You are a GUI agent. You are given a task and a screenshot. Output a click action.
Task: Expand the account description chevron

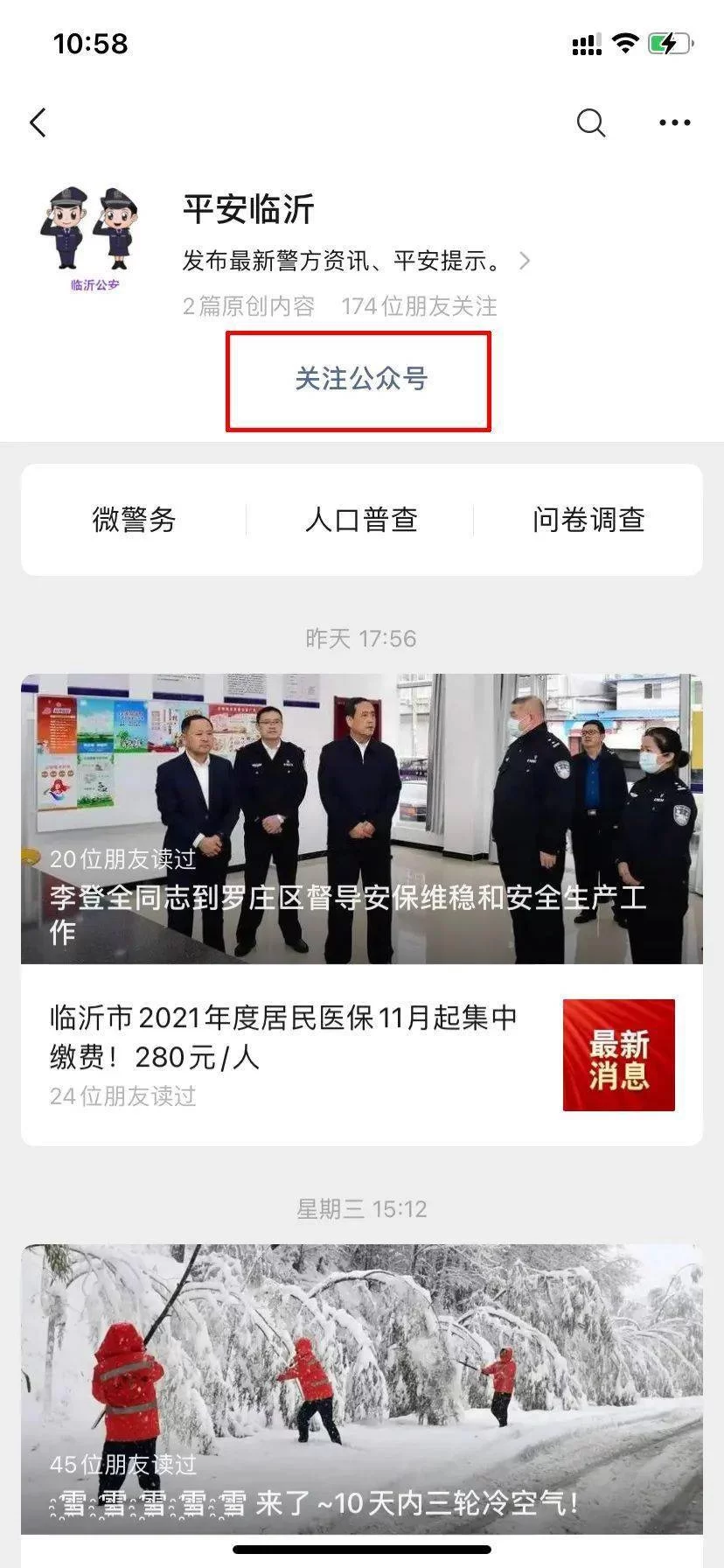point(525,261)
